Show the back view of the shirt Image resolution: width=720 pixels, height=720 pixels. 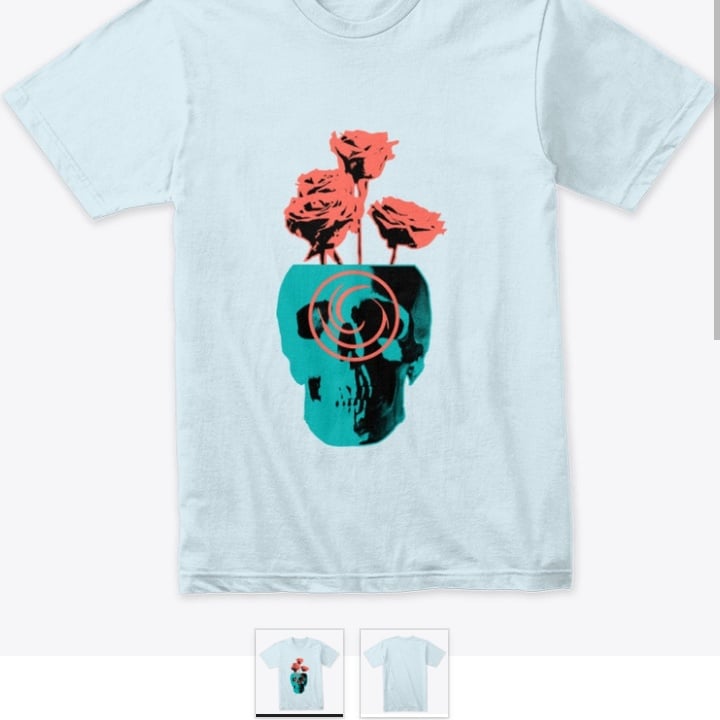click(404, 671)
